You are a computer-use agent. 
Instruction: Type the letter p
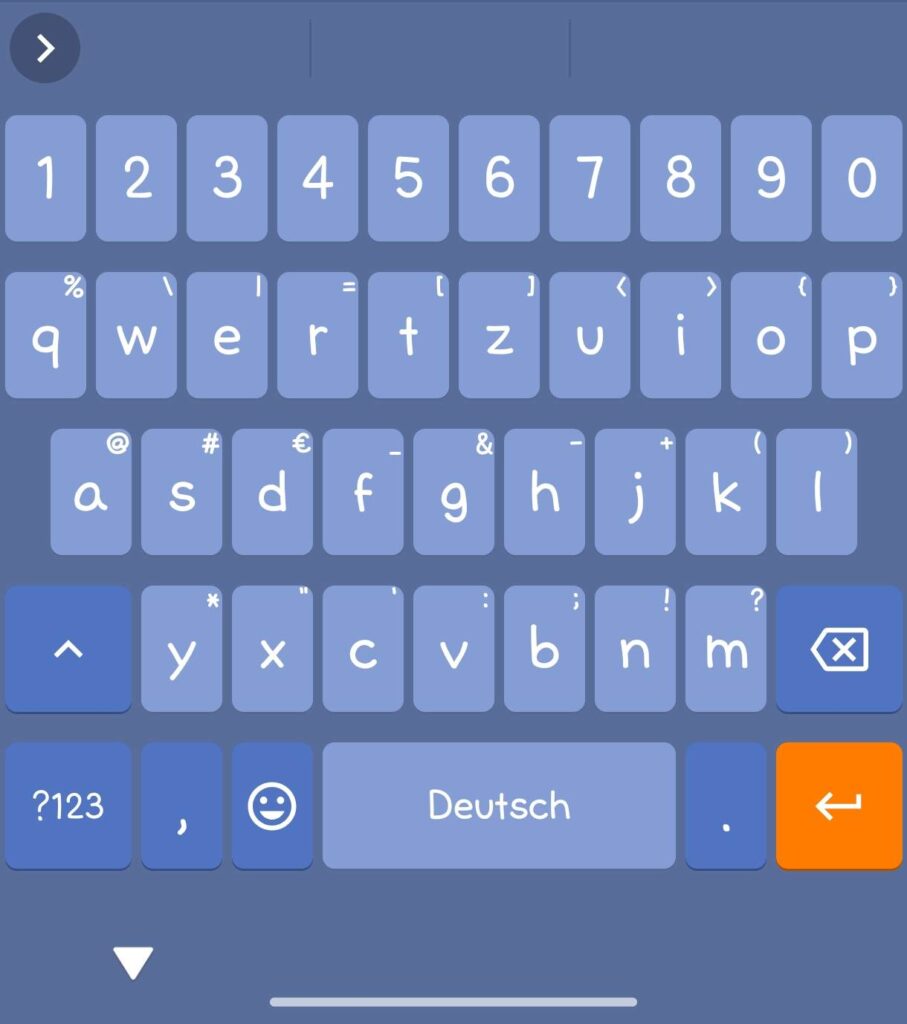coord(861,336)
